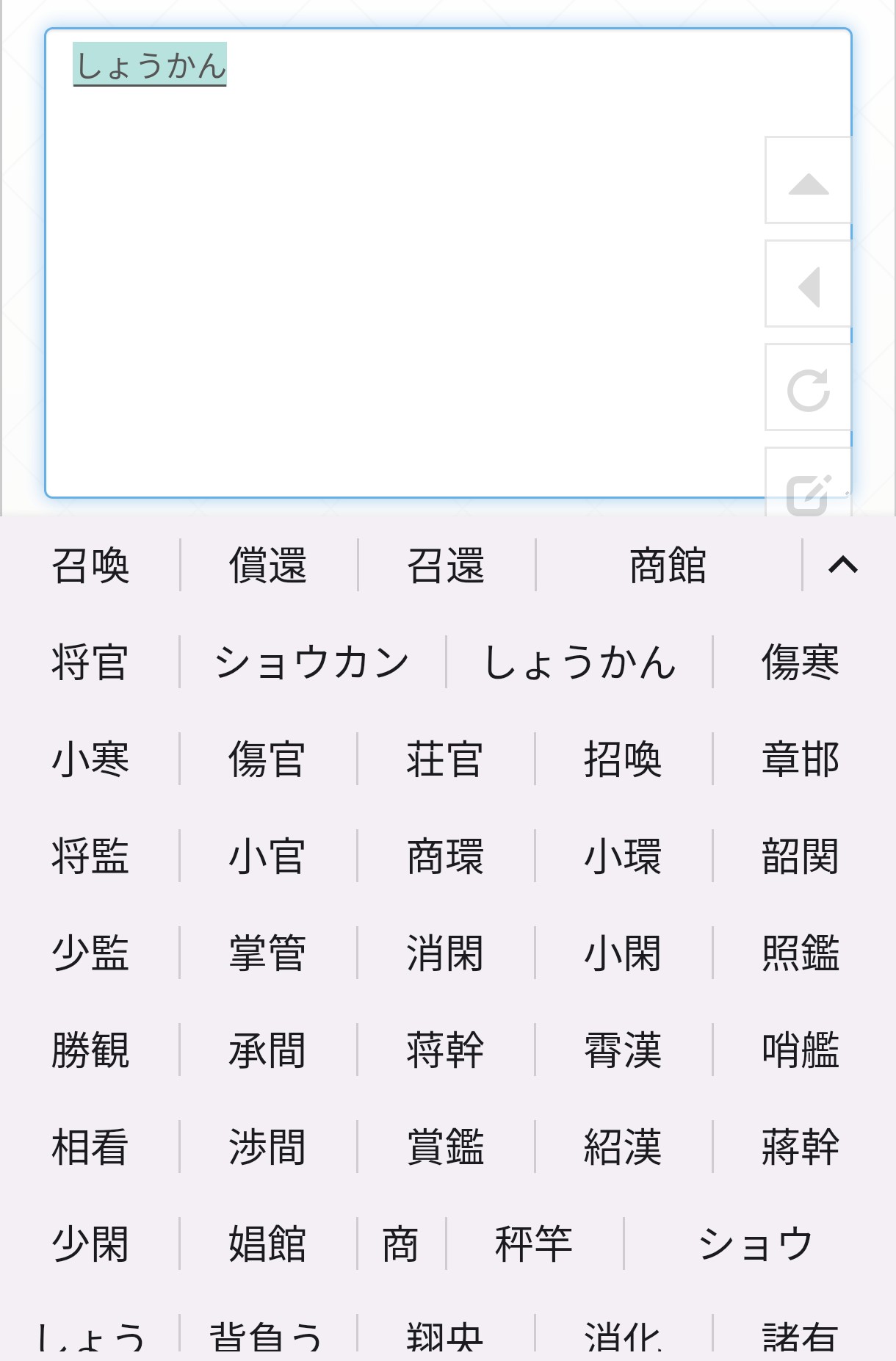Image resolution: width=896 pixels, height=1361 pixels.
Task: Tap inside the text area containing しょうかん
Action: click(x=404, y=263)
